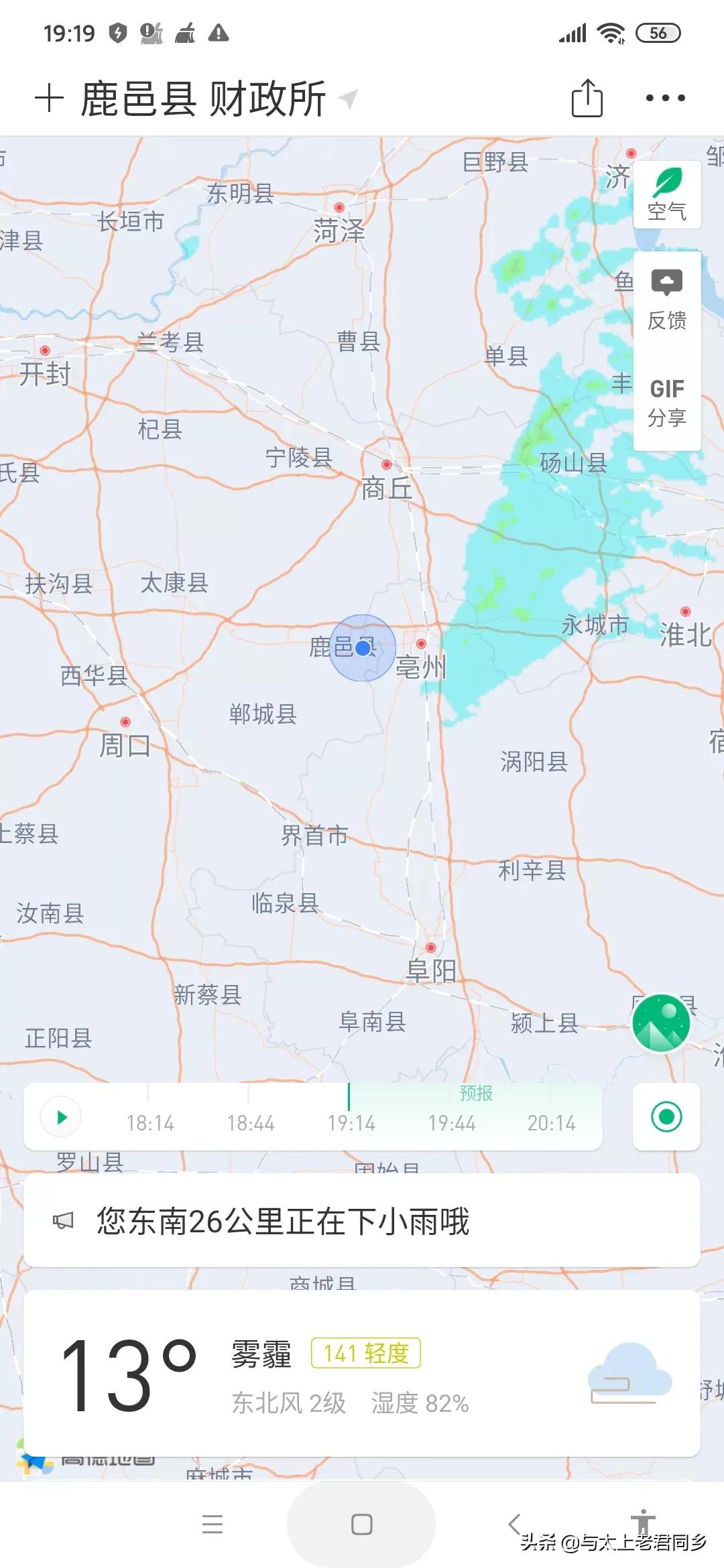Go to the system home screen
The height and width of the screenshot is (1568, 724).
(362, 1525)
